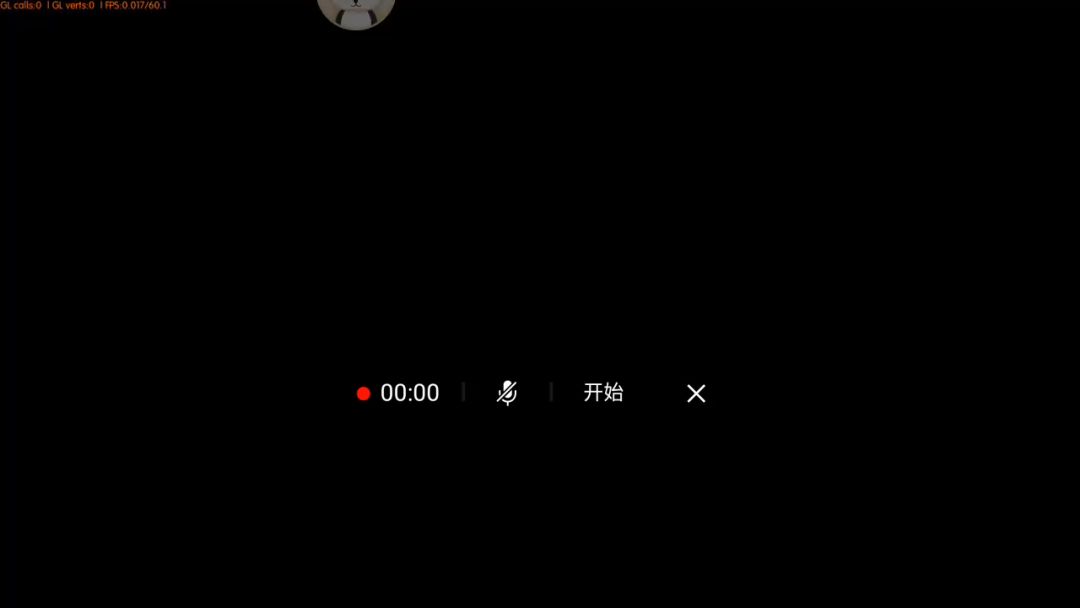Close the screen recorder bar
Image resolution: width=1080 pixels, height=608 pixels.
[696, 393]
